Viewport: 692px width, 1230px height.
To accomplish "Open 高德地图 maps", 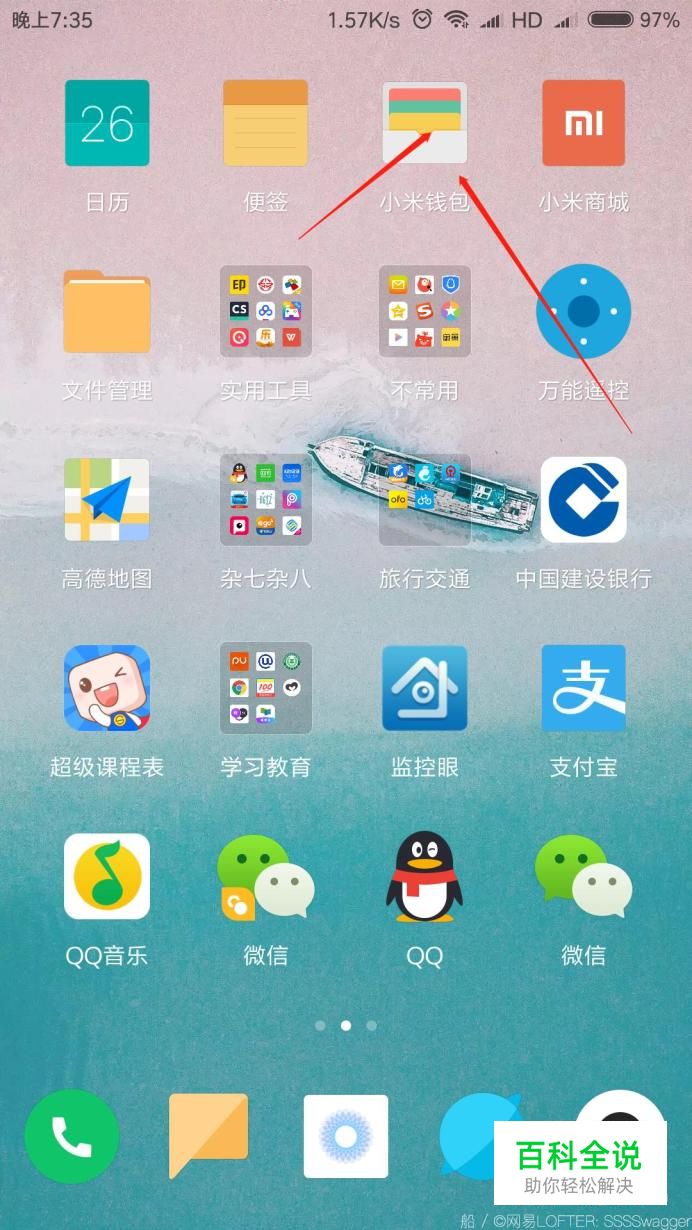I will (x=107, y=500).
